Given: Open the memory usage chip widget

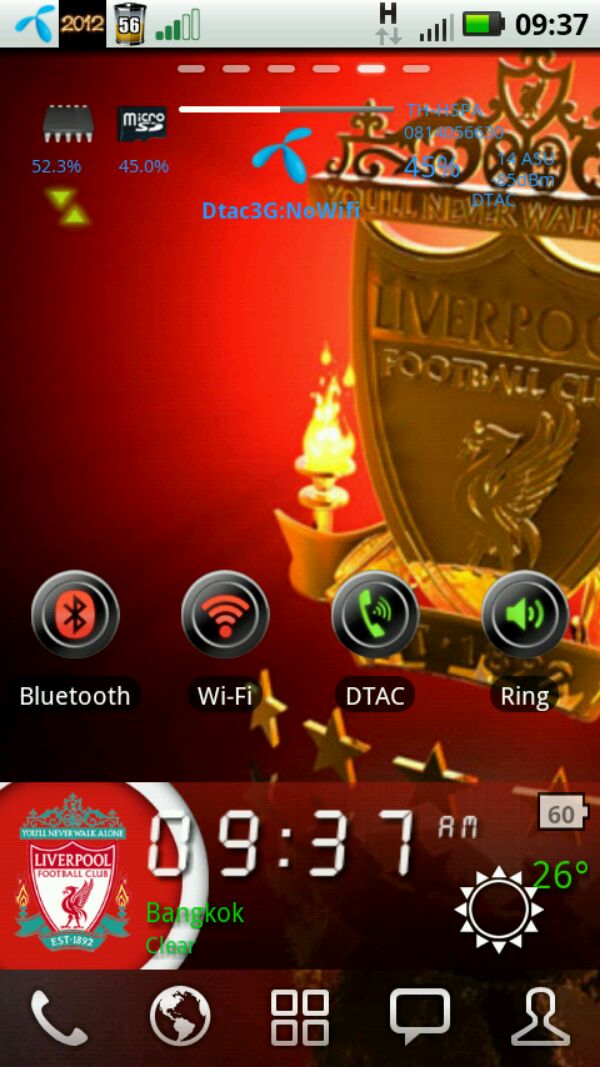Looking at the screenshot, I should pyautogui.click(x=67, y=125).
